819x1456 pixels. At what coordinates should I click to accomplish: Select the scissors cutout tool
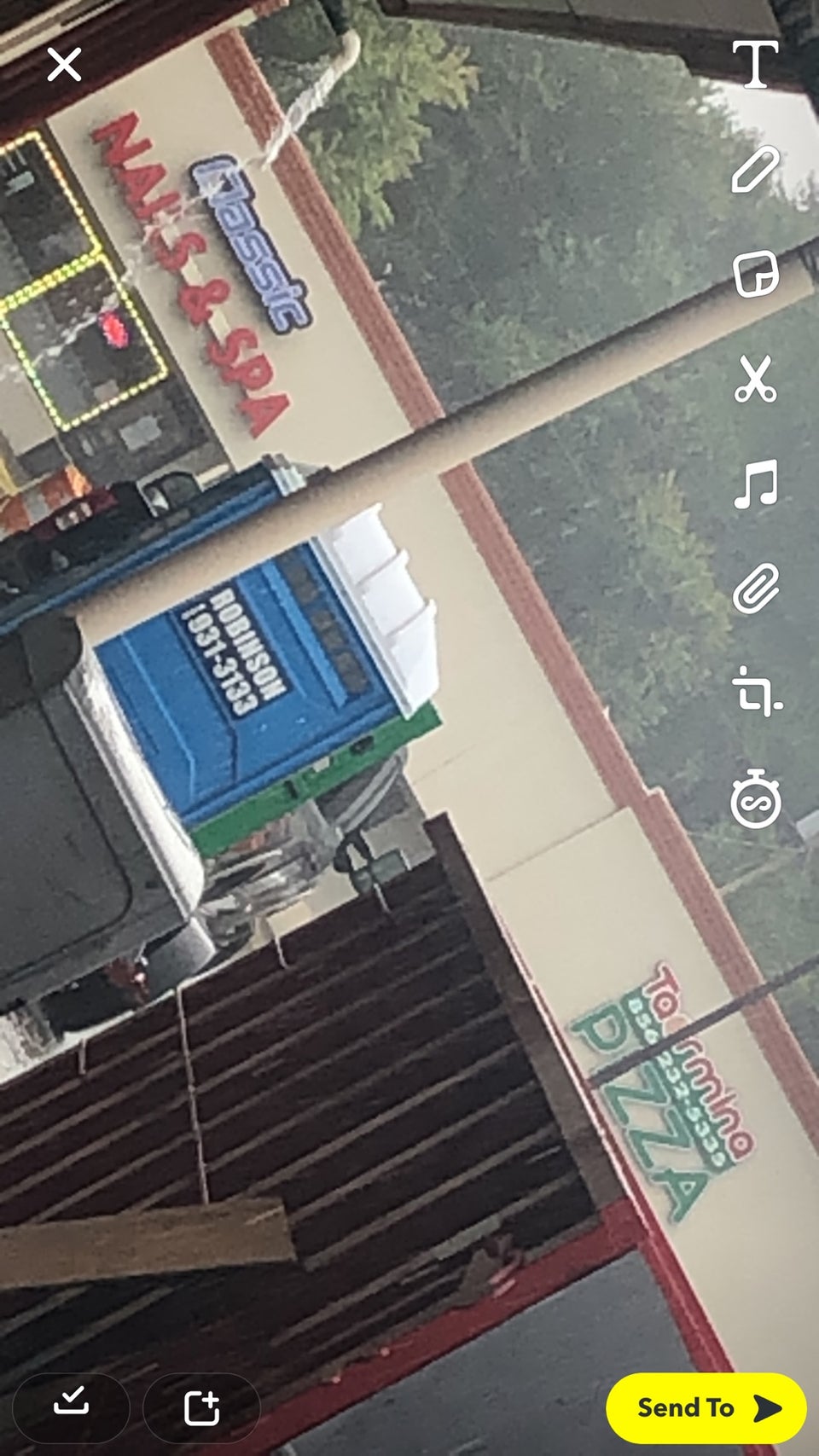click(x=755, y=379)
